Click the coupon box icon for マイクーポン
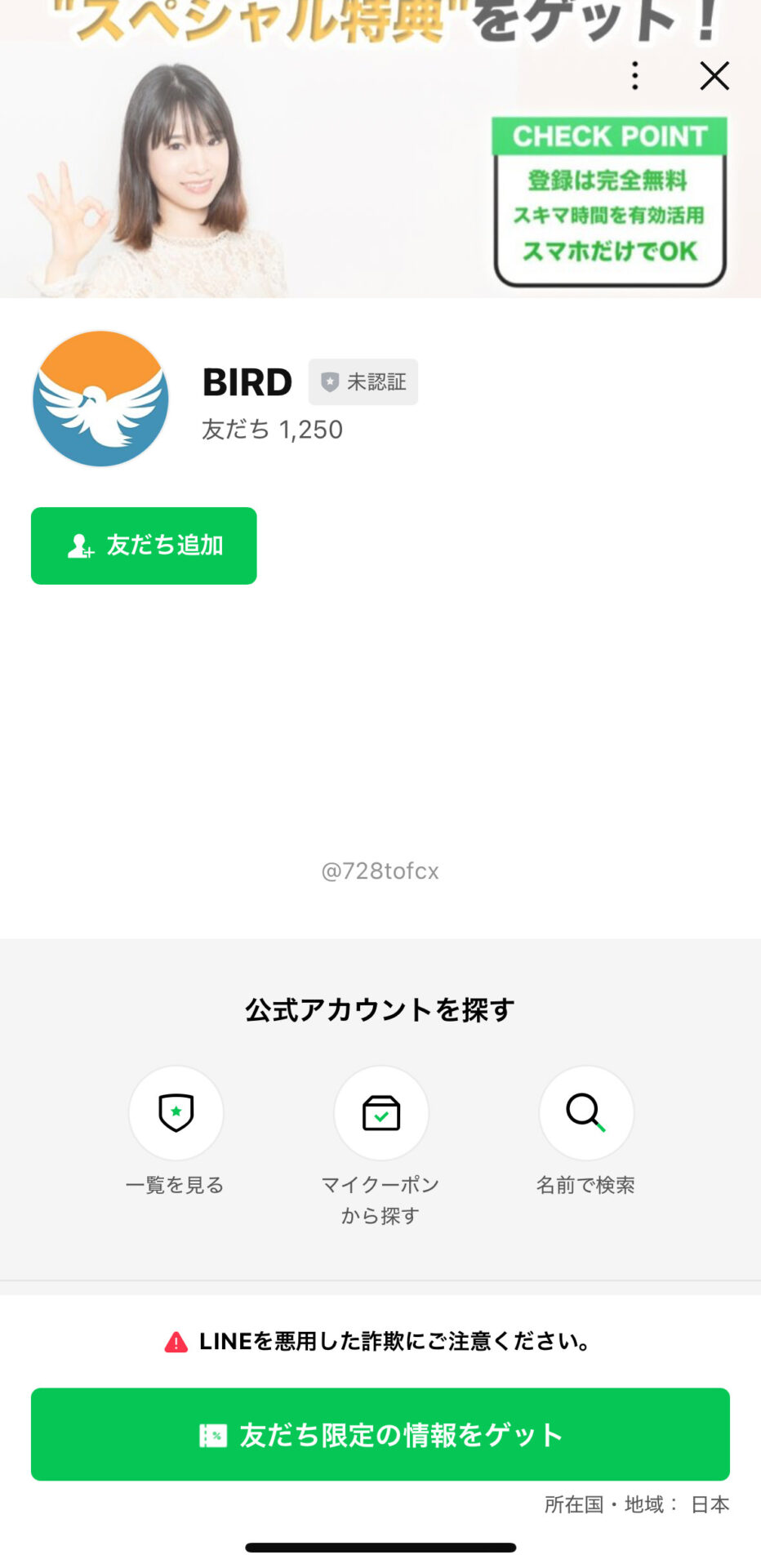 coord(380,1112)
